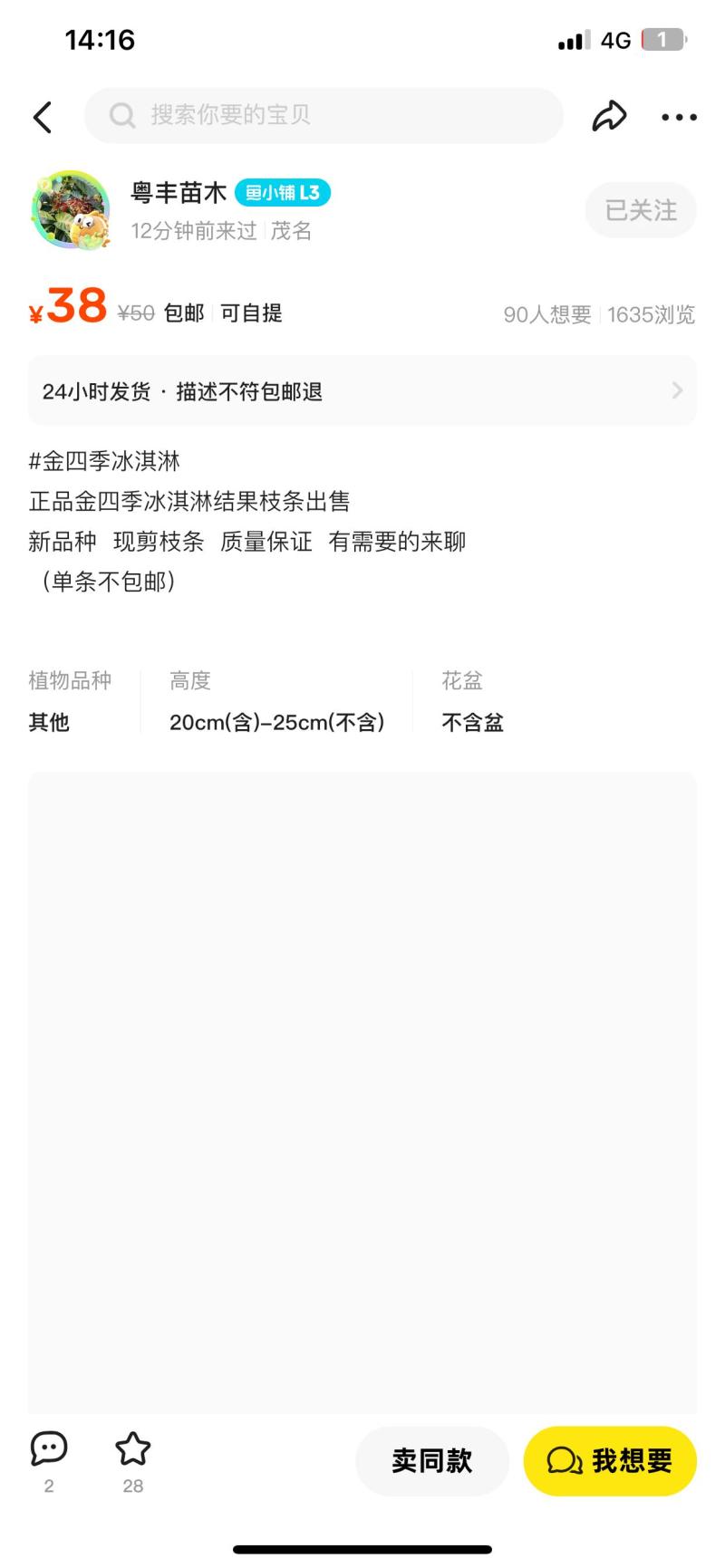Tap 我想要 to contact the seller
This screenshot has height=1568, width=725.
[x=610, y=1460]
